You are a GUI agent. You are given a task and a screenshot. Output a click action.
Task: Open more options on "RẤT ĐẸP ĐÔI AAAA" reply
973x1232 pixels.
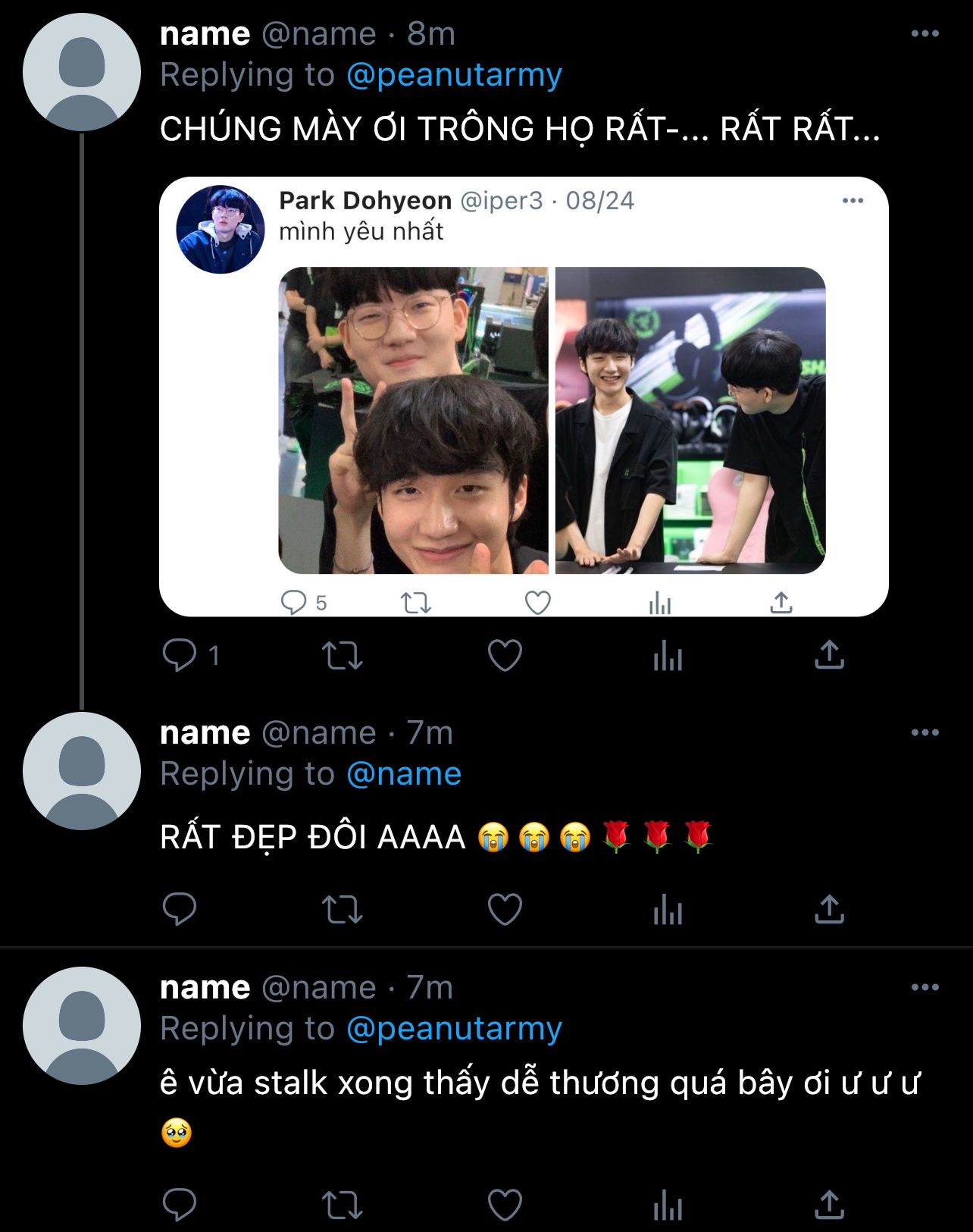[925, 733]
